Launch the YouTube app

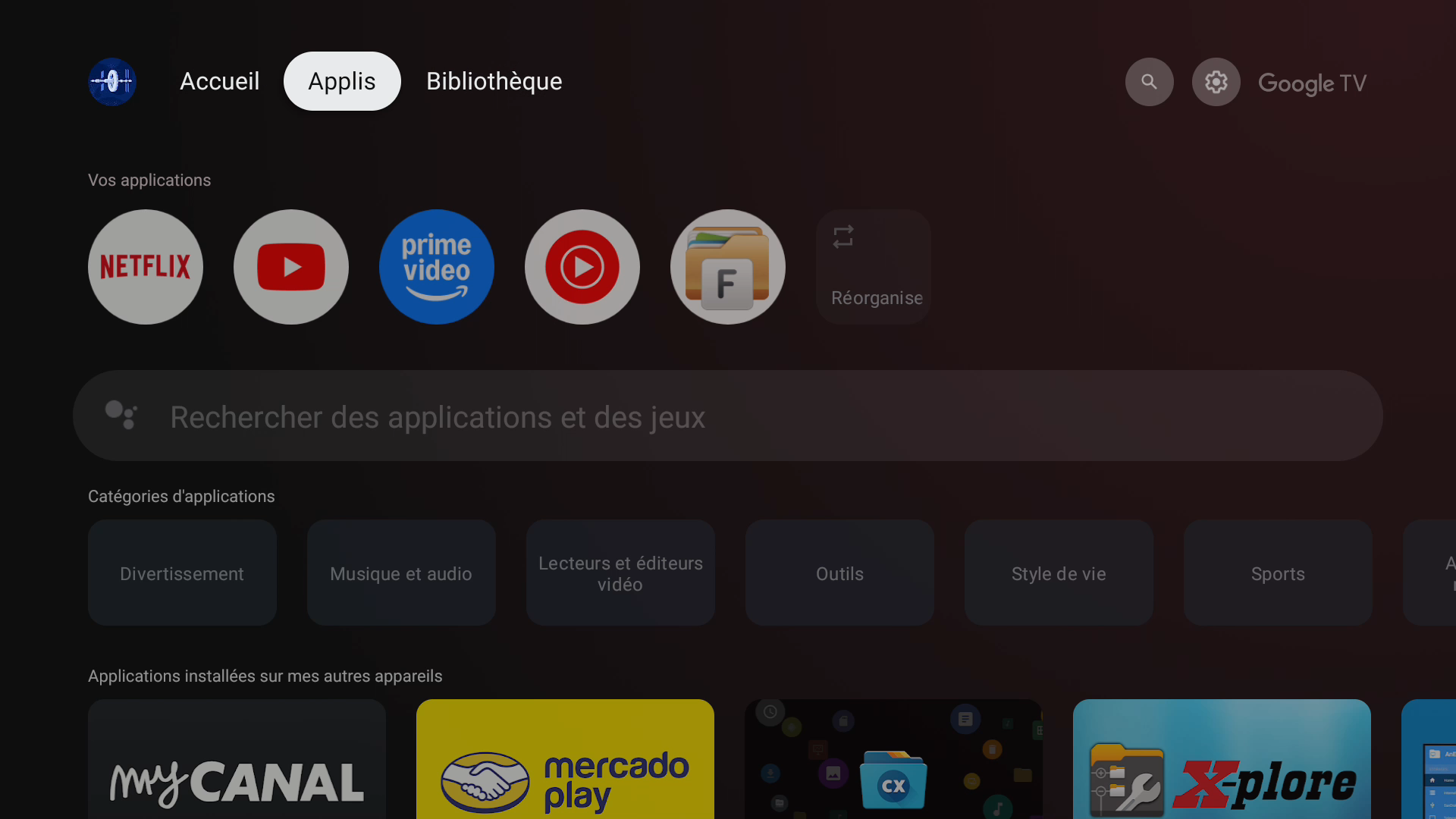[291, 267]
